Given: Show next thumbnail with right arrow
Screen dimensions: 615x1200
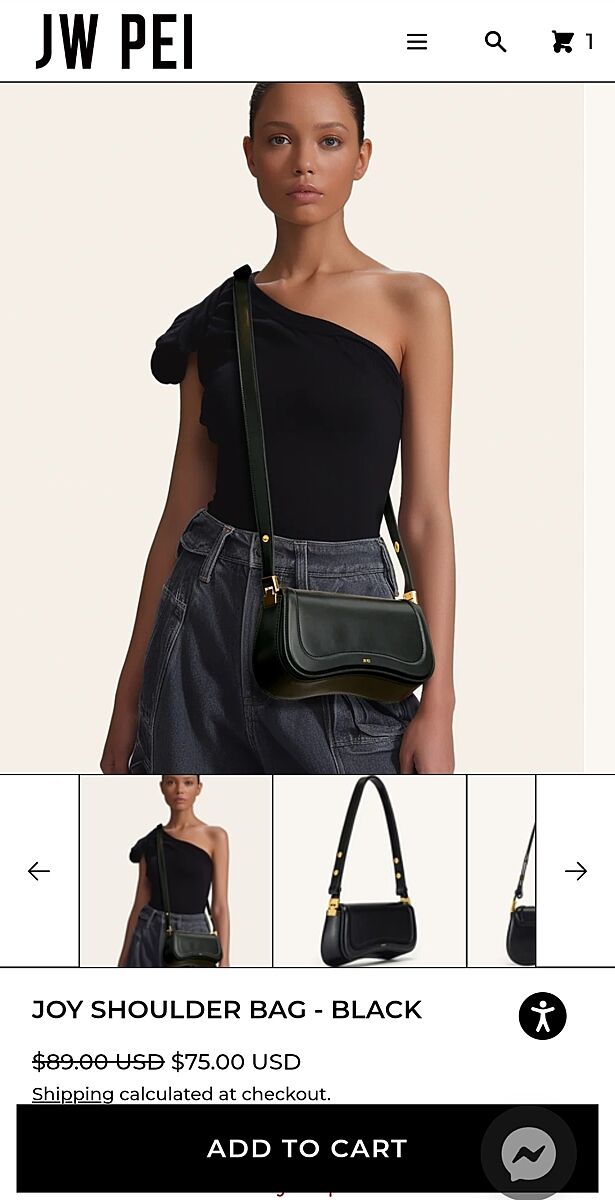Looking at the screenshot, I should pyautogui.click(x=576, y=871).
